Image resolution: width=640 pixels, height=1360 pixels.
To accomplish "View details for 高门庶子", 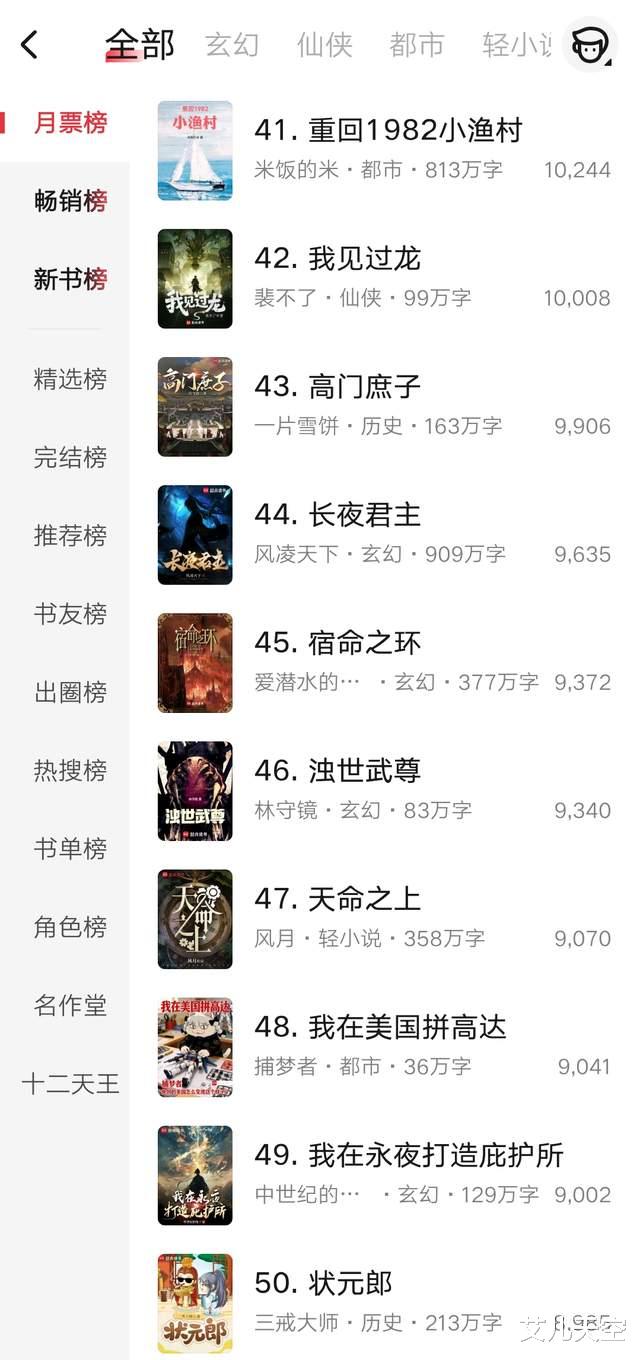I will tap(364, 387).
